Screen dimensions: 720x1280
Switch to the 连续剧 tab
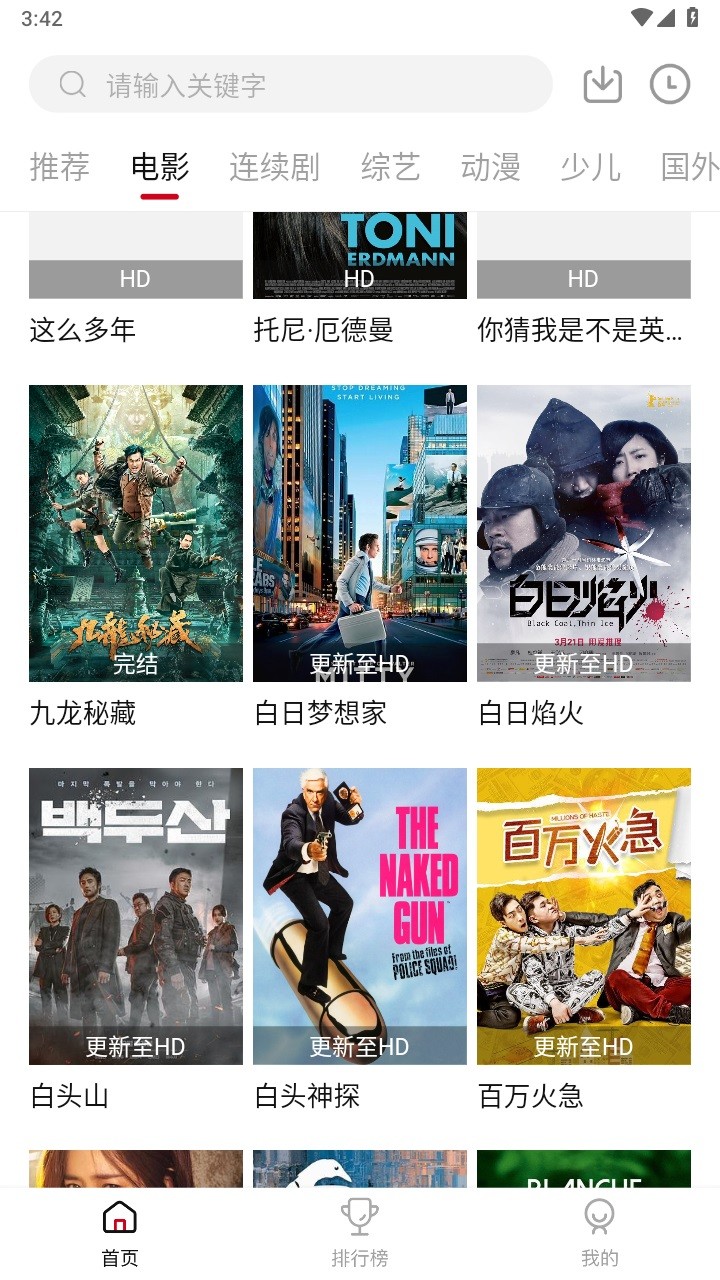pos(274,167)
